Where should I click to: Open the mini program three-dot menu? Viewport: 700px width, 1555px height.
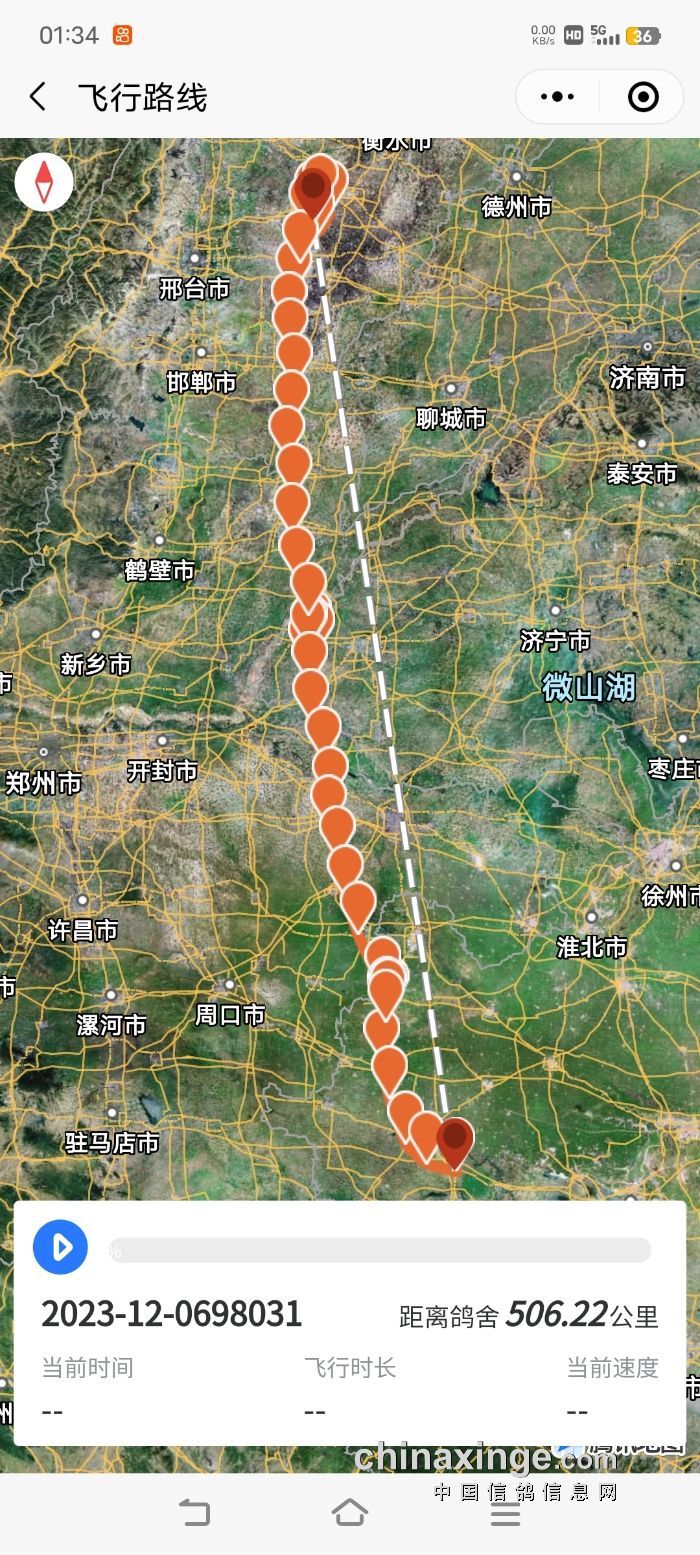coord(557,97)
